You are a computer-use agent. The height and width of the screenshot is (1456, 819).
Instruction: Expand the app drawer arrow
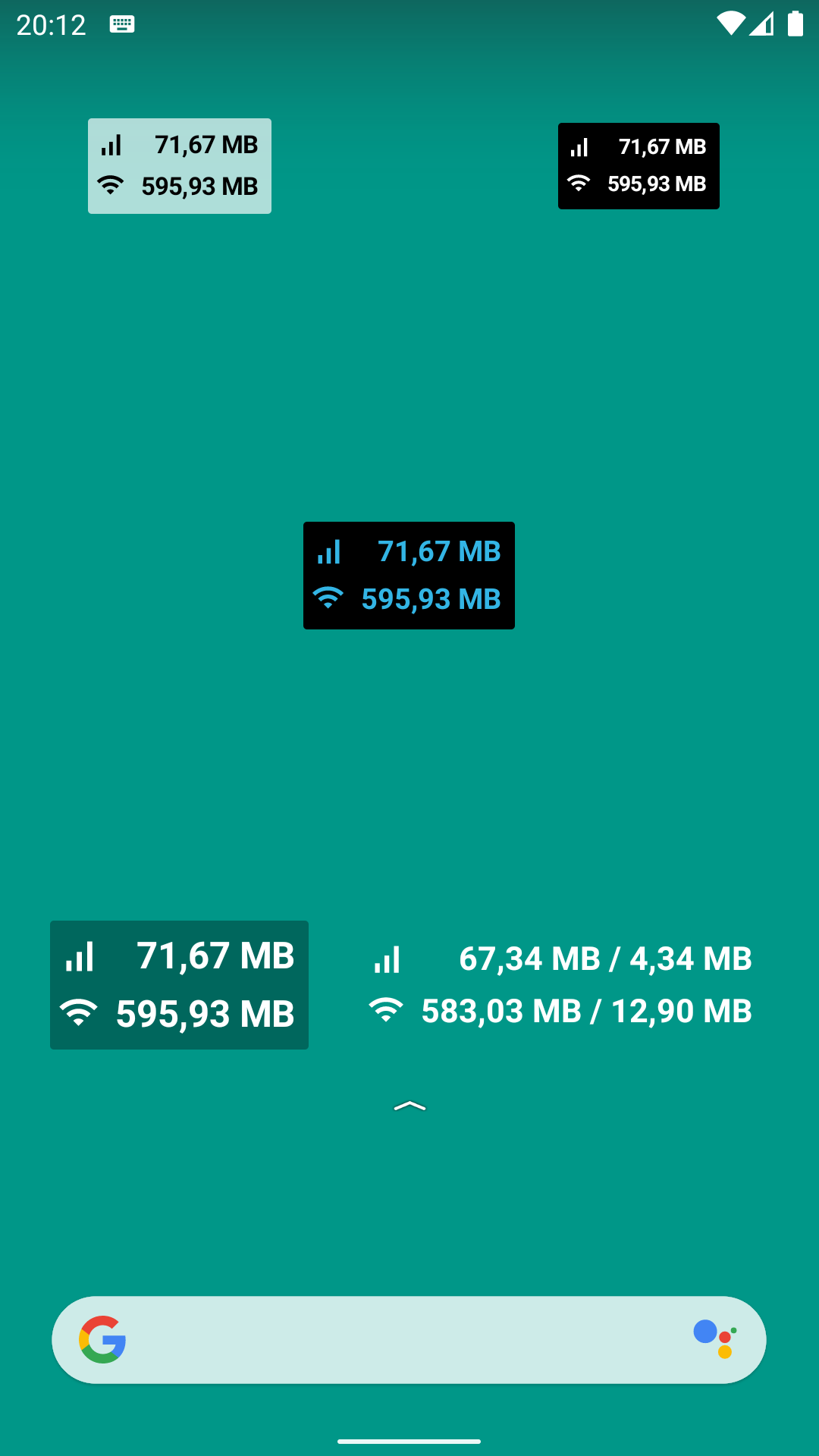click(x=409, y=1107)
